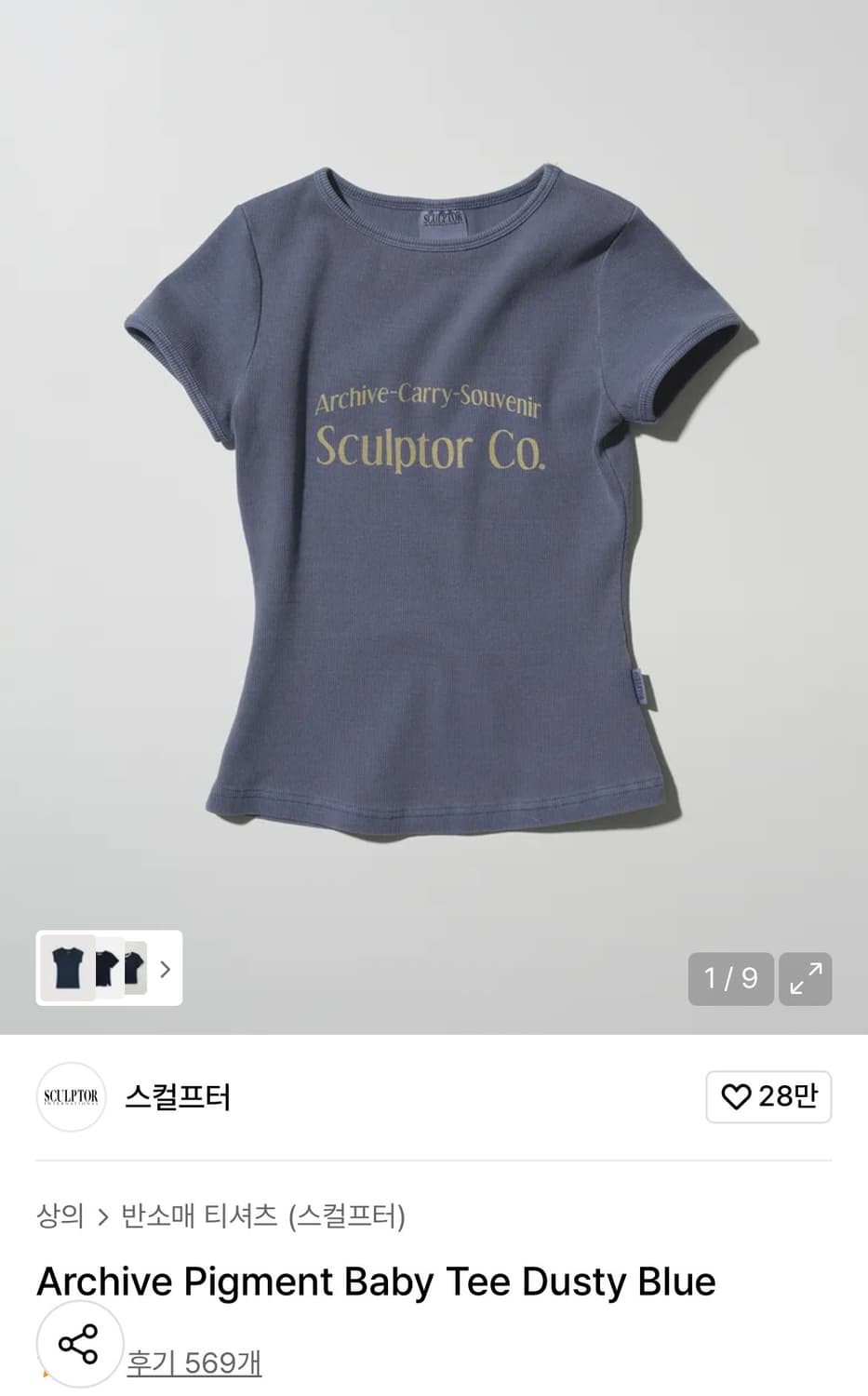
Task: Tap the 1/9 image counter
Action: point(730,978)
